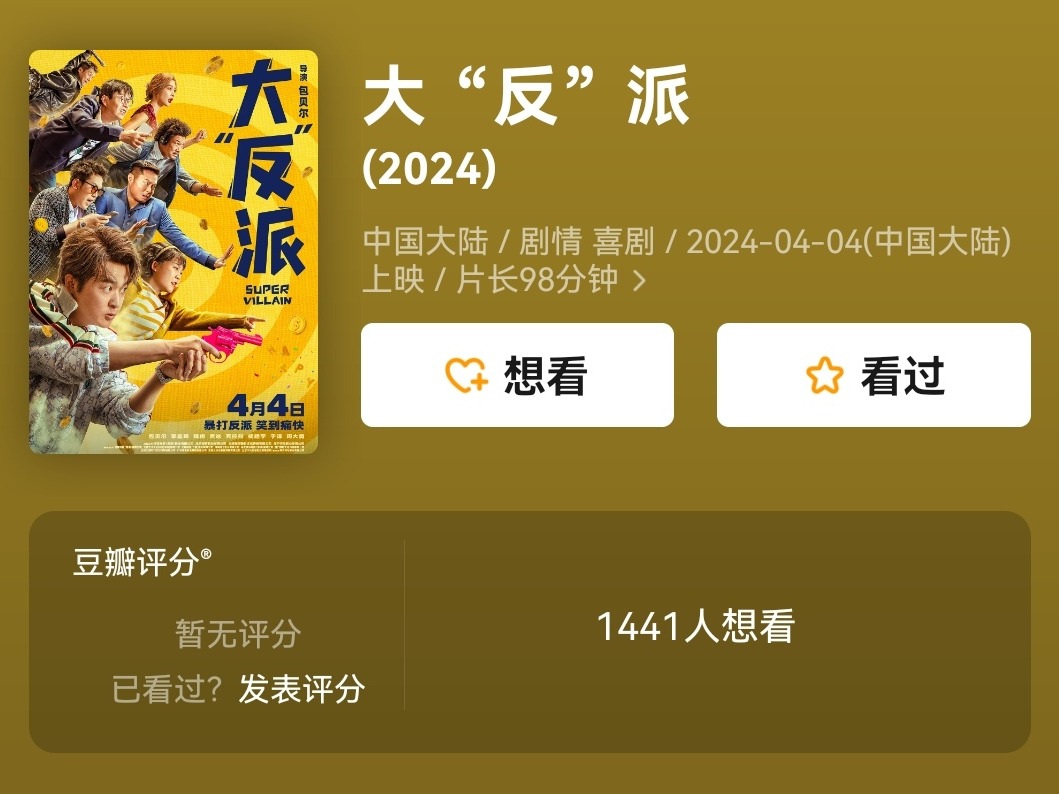Open the 大"反"派 movie poster
Screen dimensions: 1059x794
(173, 252)
